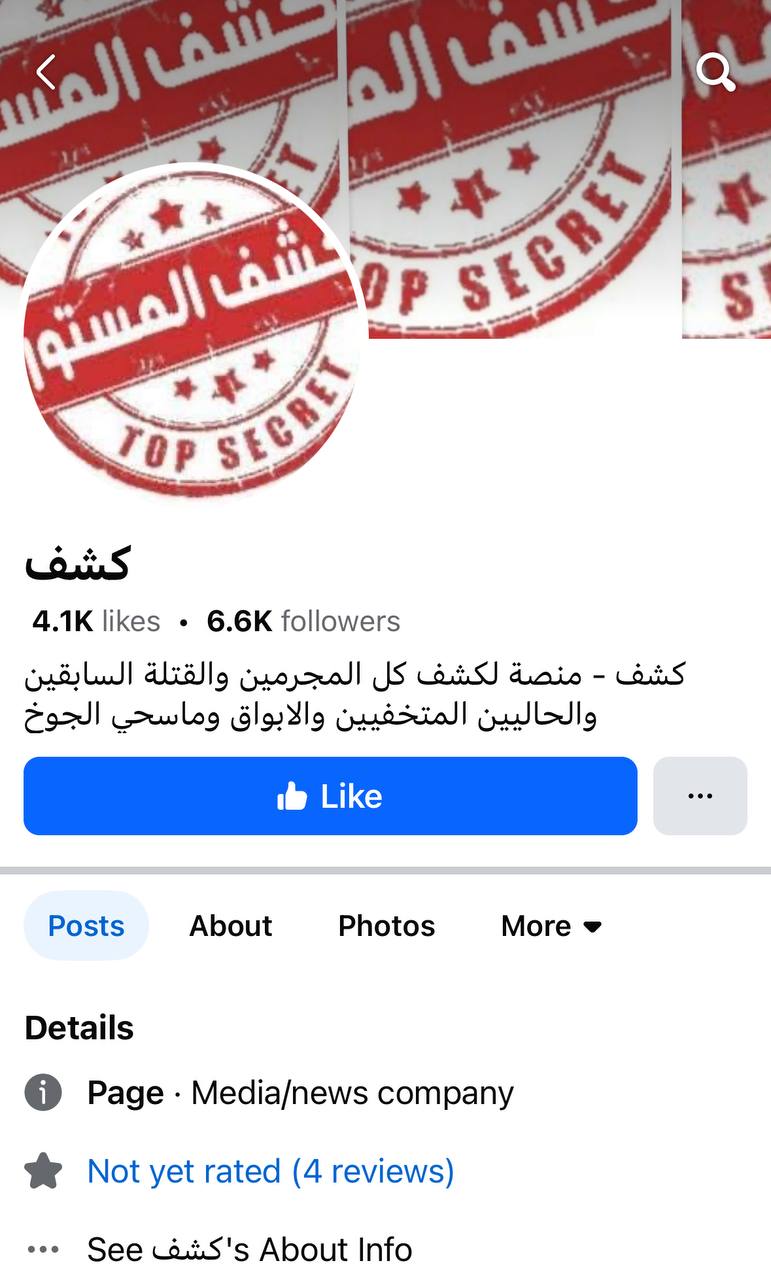
Task: Like the كشف page
Action: pos(330,796)
